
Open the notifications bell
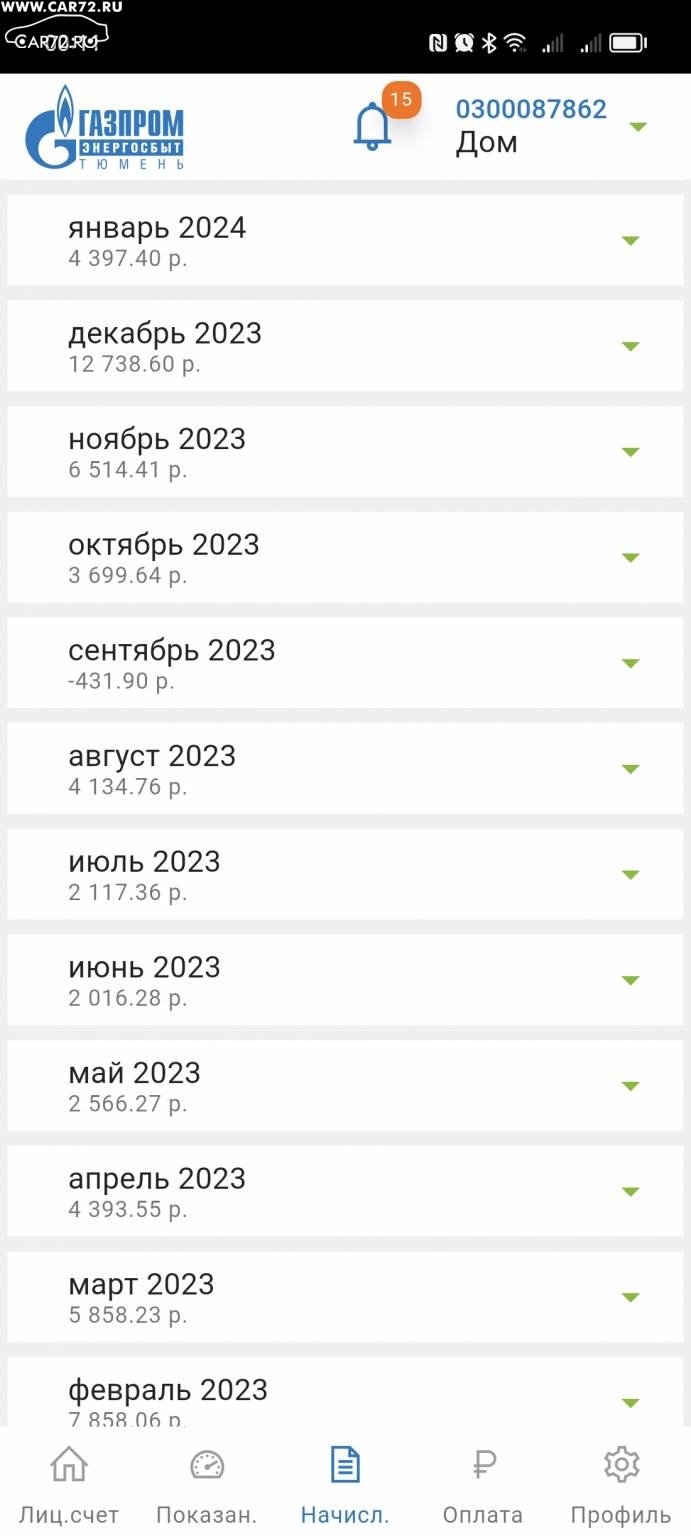(x=372, y=127)
